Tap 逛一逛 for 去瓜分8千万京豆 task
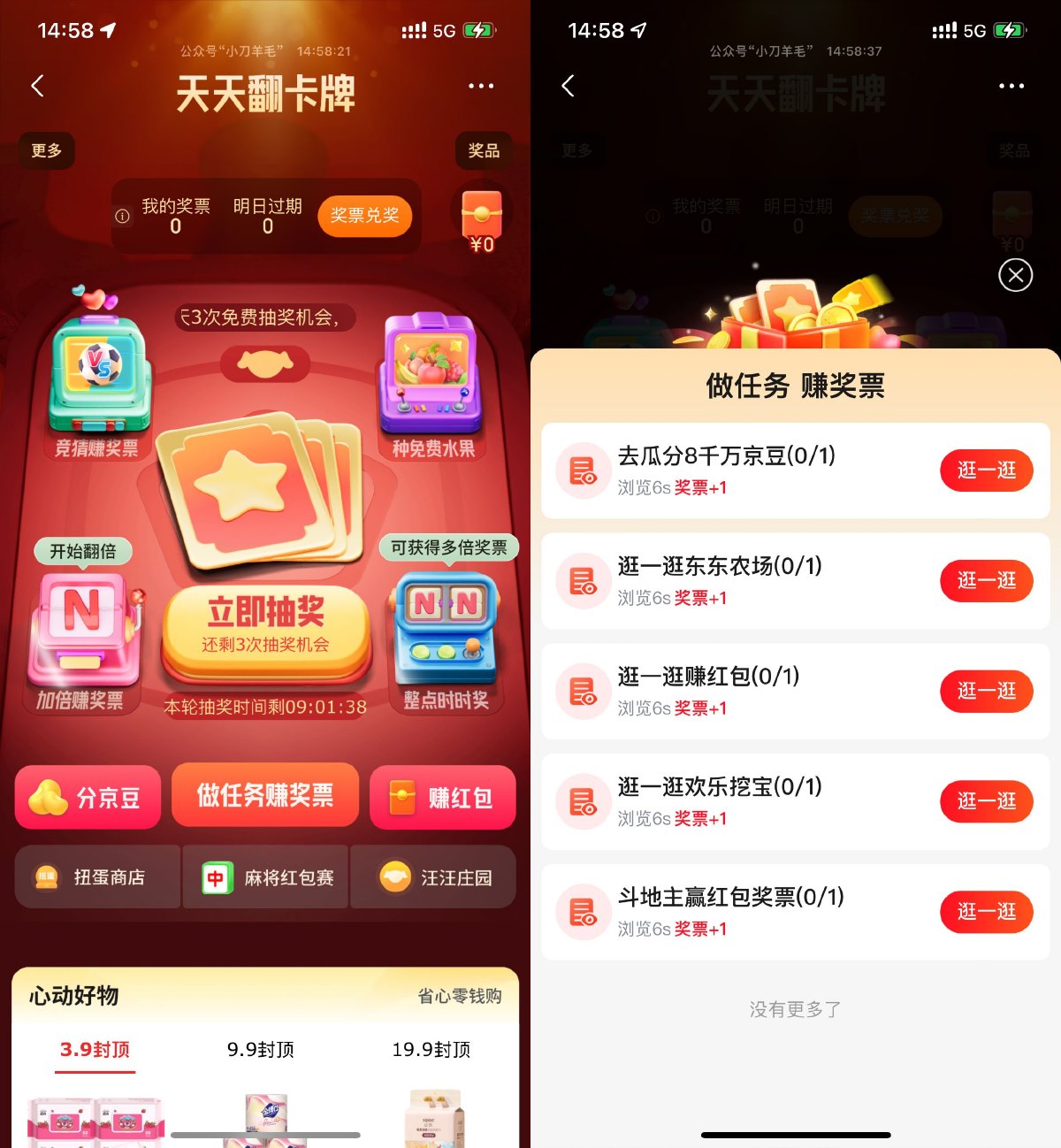The width and height of the screenshot is (1061, 1148). (x=986, y=471)
